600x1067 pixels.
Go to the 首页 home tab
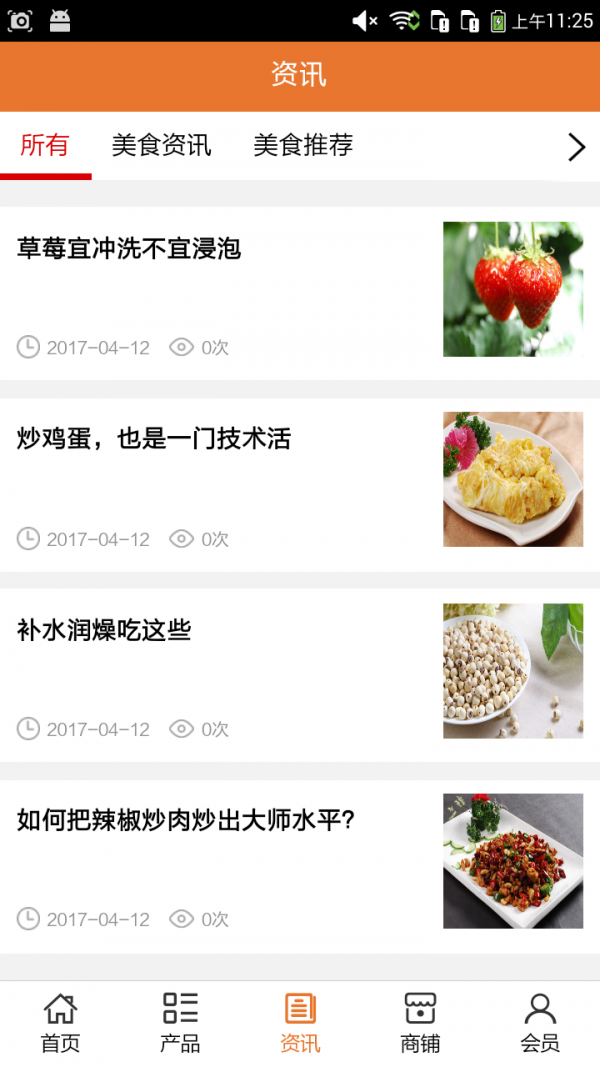[60, 1023]
